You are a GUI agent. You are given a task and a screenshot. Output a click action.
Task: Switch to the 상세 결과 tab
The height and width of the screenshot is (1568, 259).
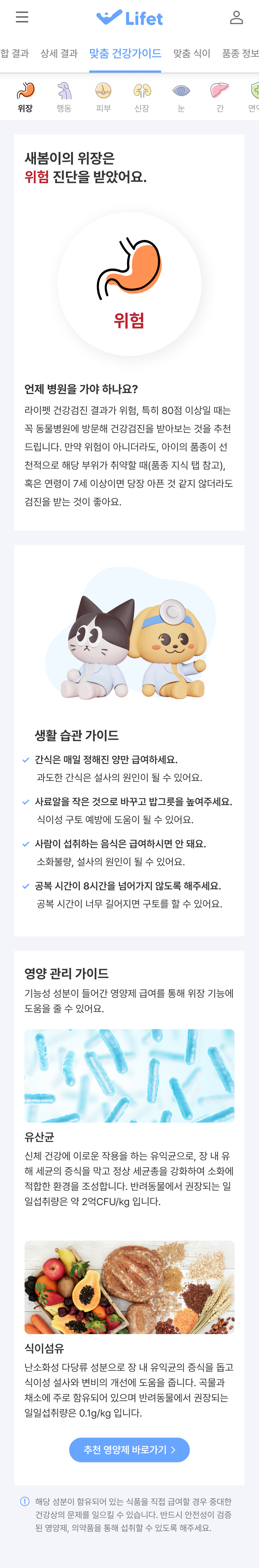point(59,54)
